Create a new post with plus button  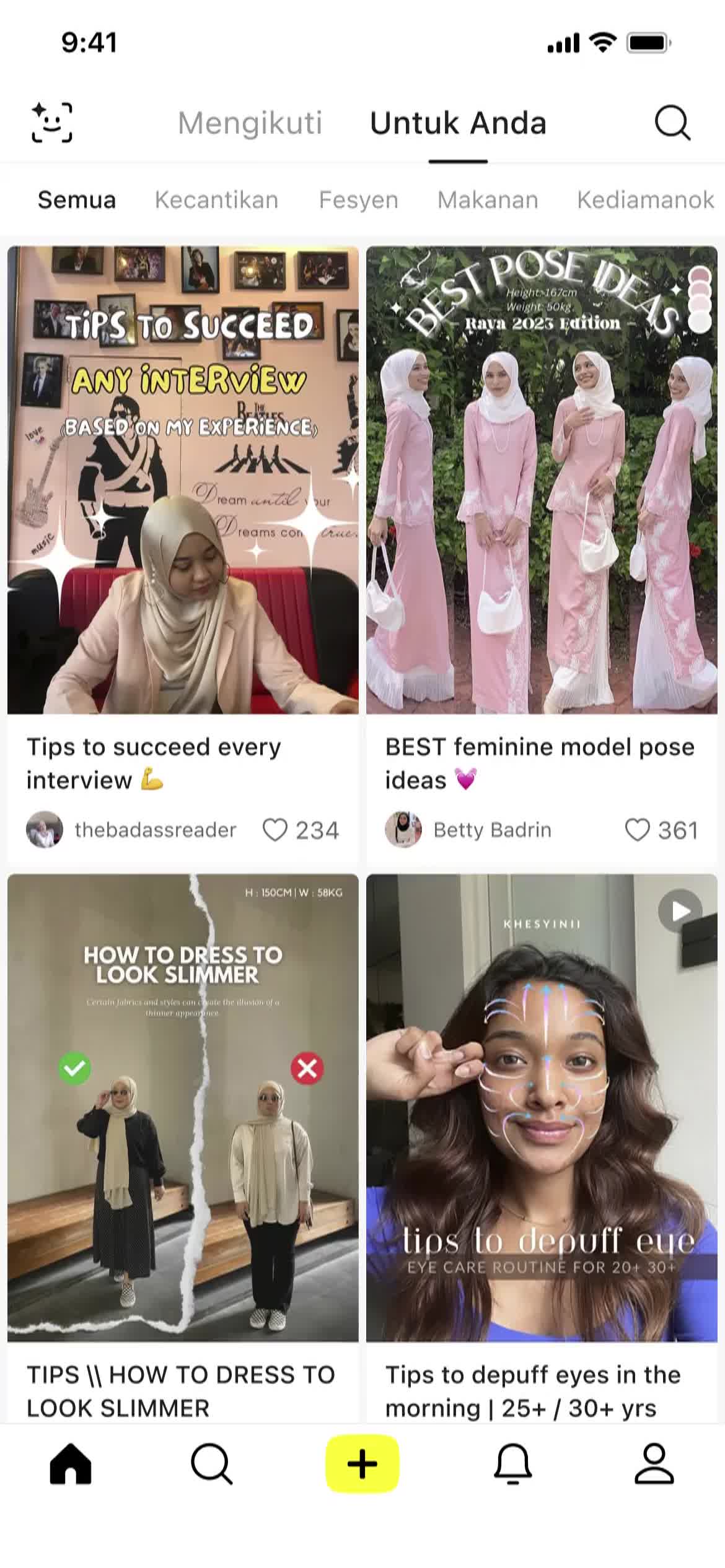[x=362, y=1465]
